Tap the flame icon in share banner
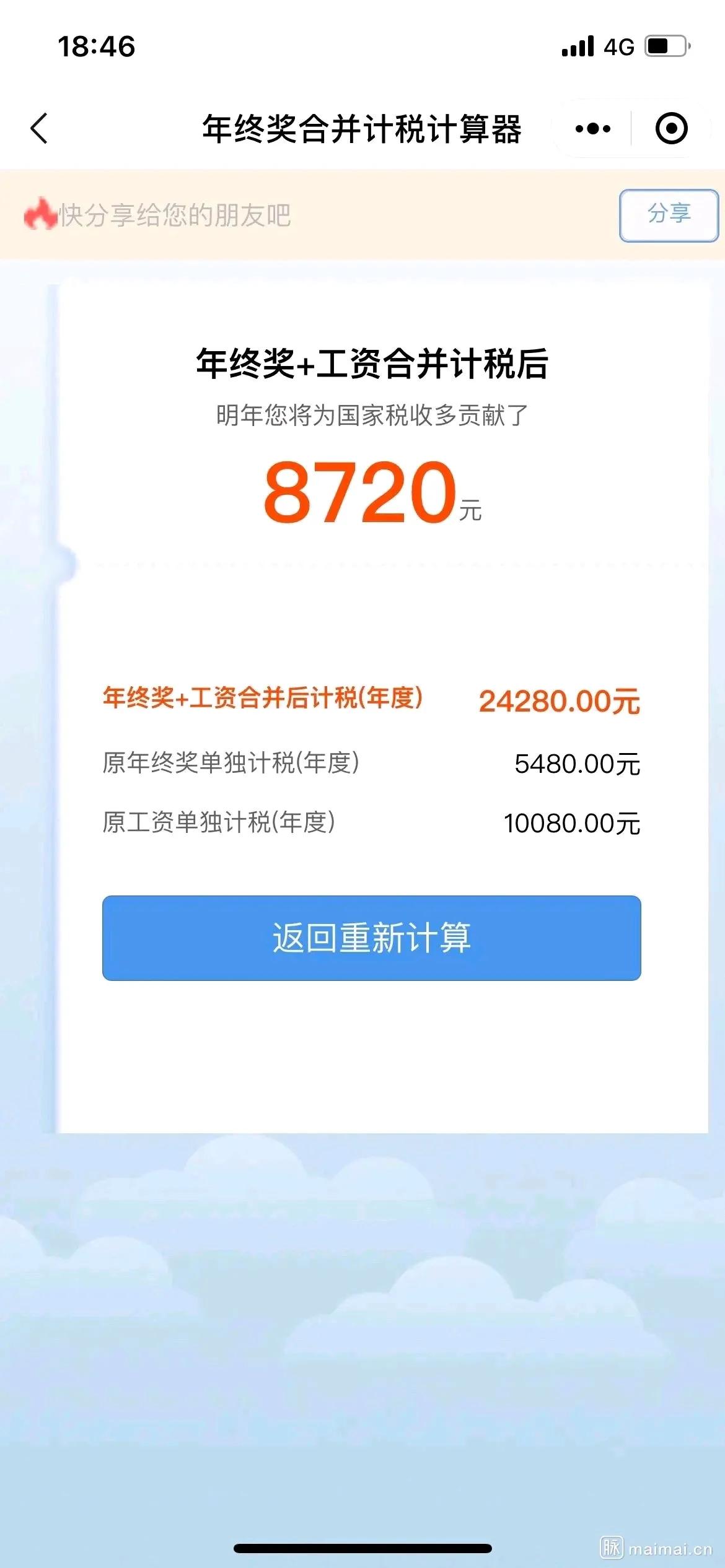The image size is (725, 1568). [40, 216]
